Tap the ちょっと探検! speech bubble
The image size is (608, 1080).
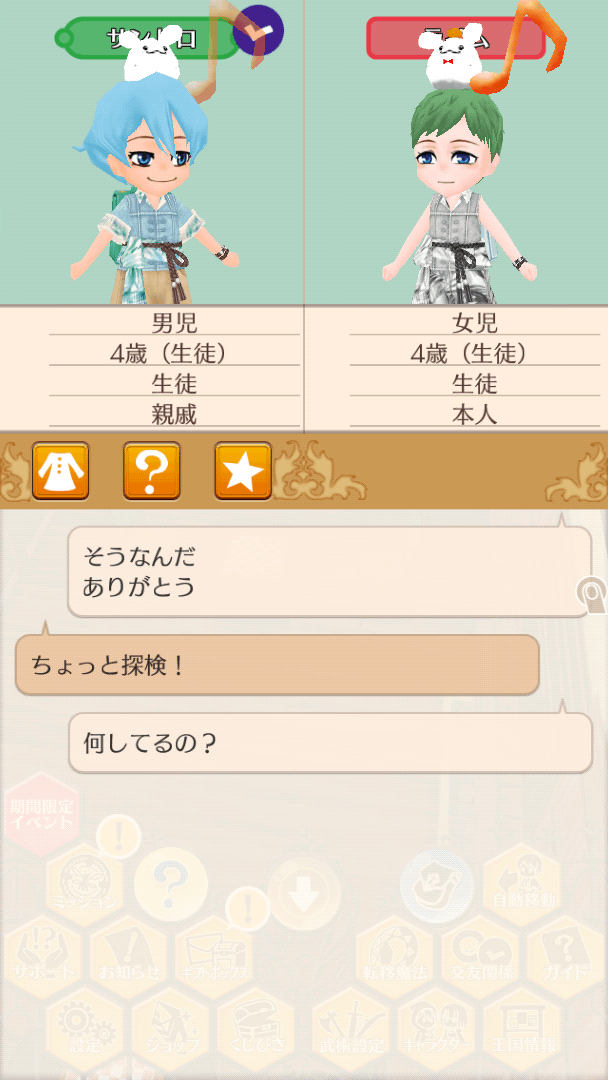pyautogui.click(x=277, y=665)
